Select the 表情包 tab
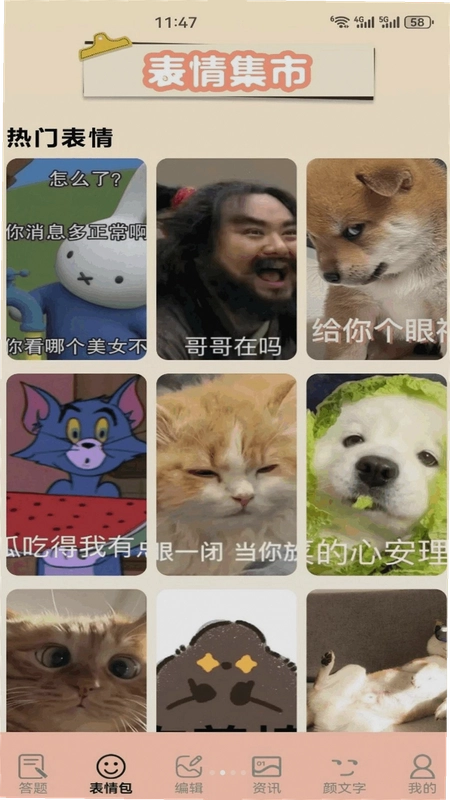Image resolution: width=450 pixels, height=800 pixels. click(x=111, y=774)
